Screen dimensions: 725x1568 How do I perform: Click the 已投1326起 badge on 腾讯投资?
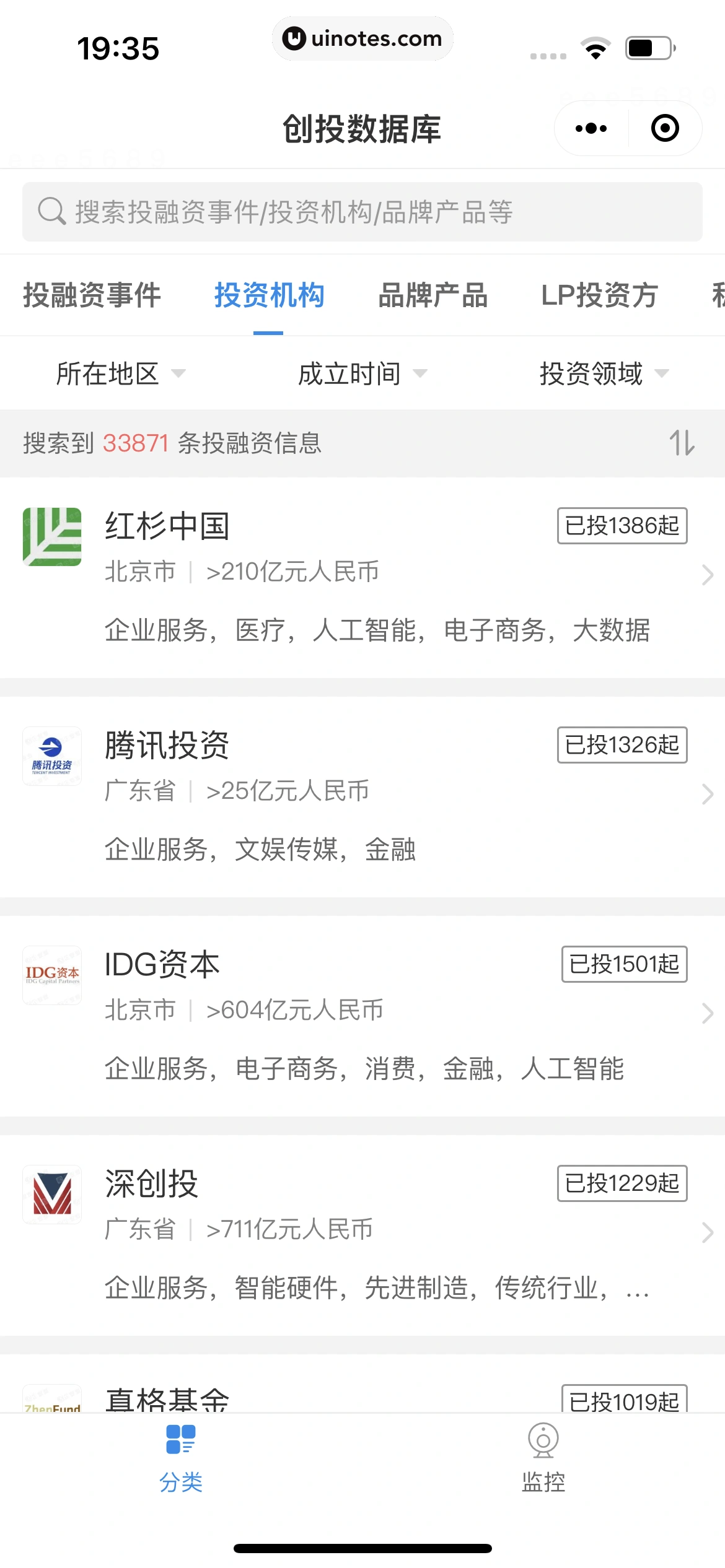pos(622,745)
